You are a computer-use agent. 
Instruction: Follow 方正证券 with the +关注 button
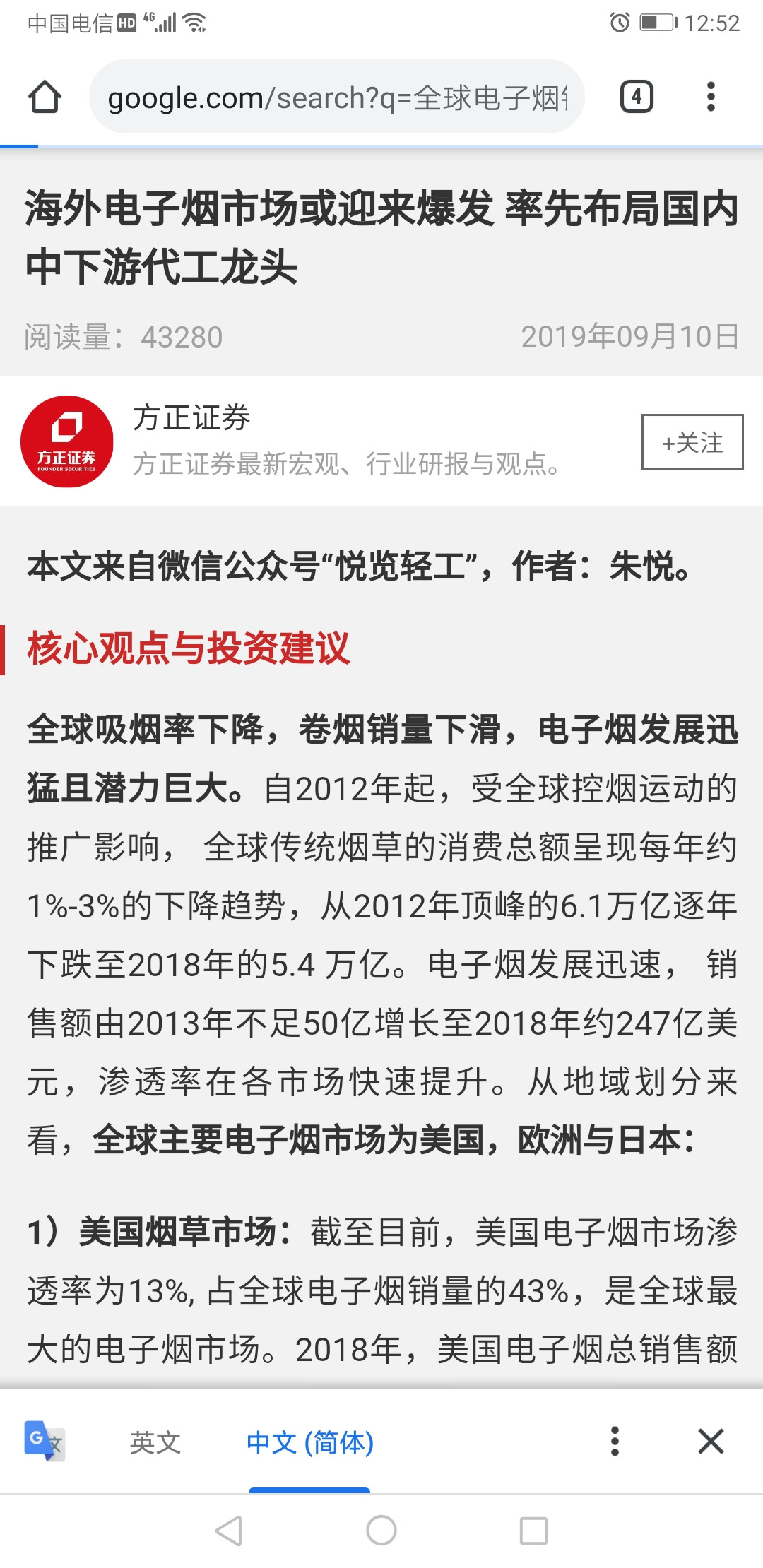tap(692, 442)
